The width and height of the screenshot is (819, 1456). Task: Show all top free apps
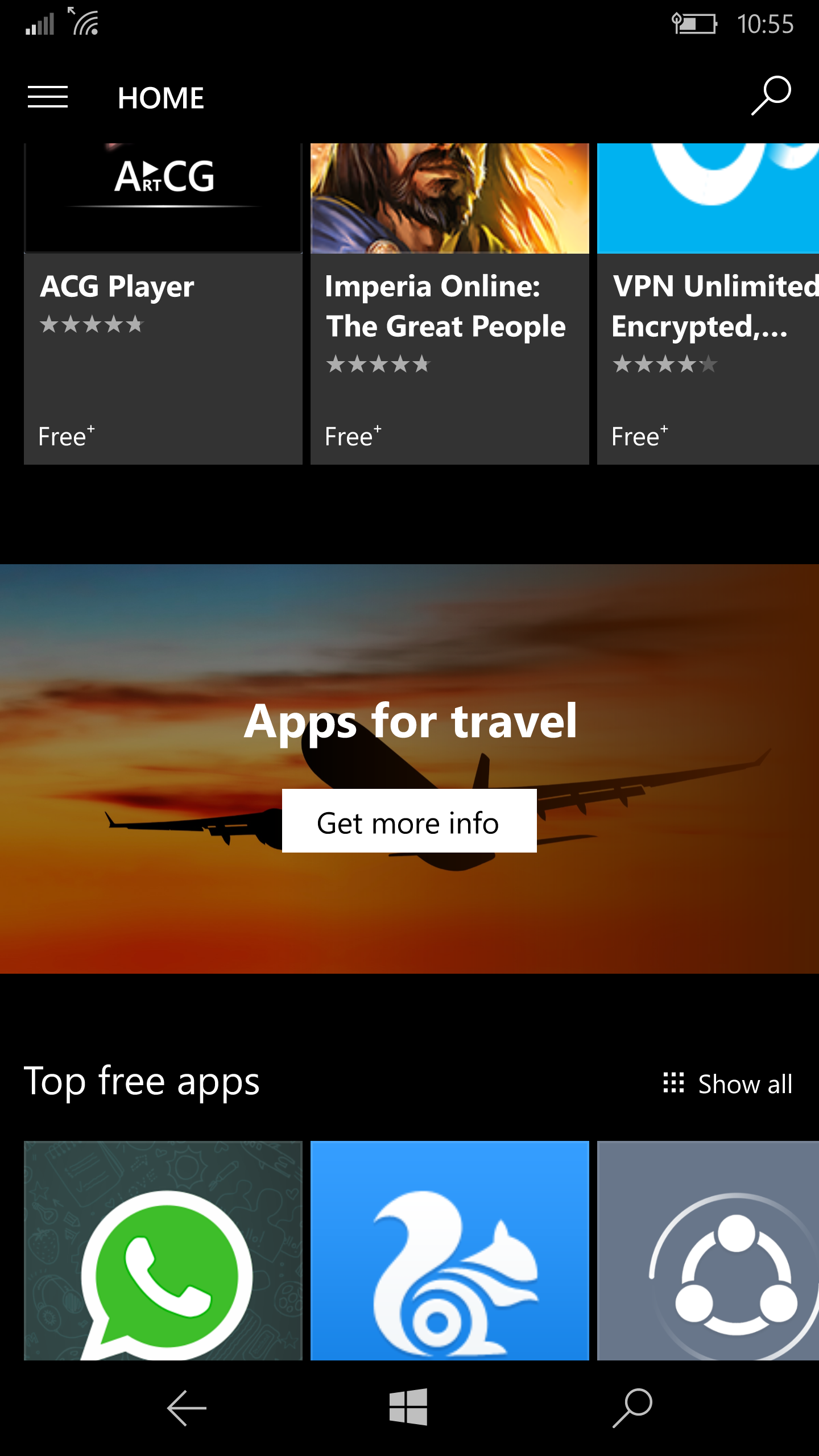click(x=728, y=1083)
